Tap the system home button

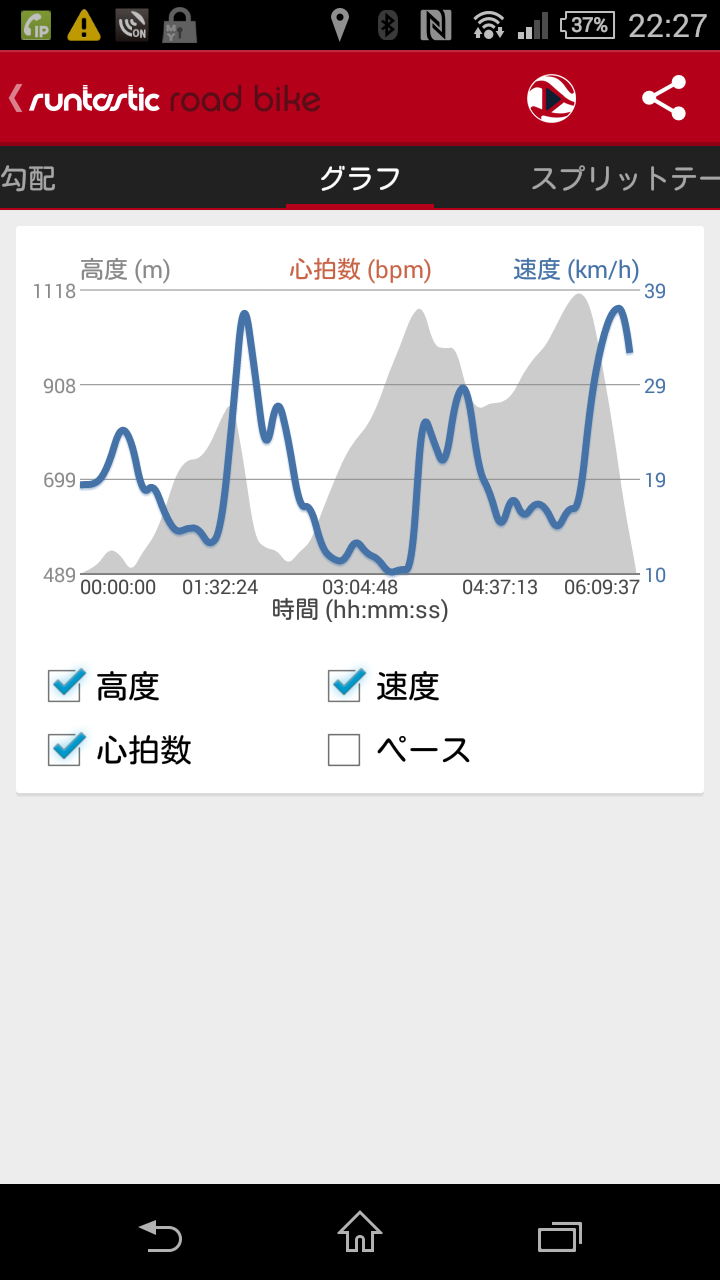click(x=360, y=1232)
